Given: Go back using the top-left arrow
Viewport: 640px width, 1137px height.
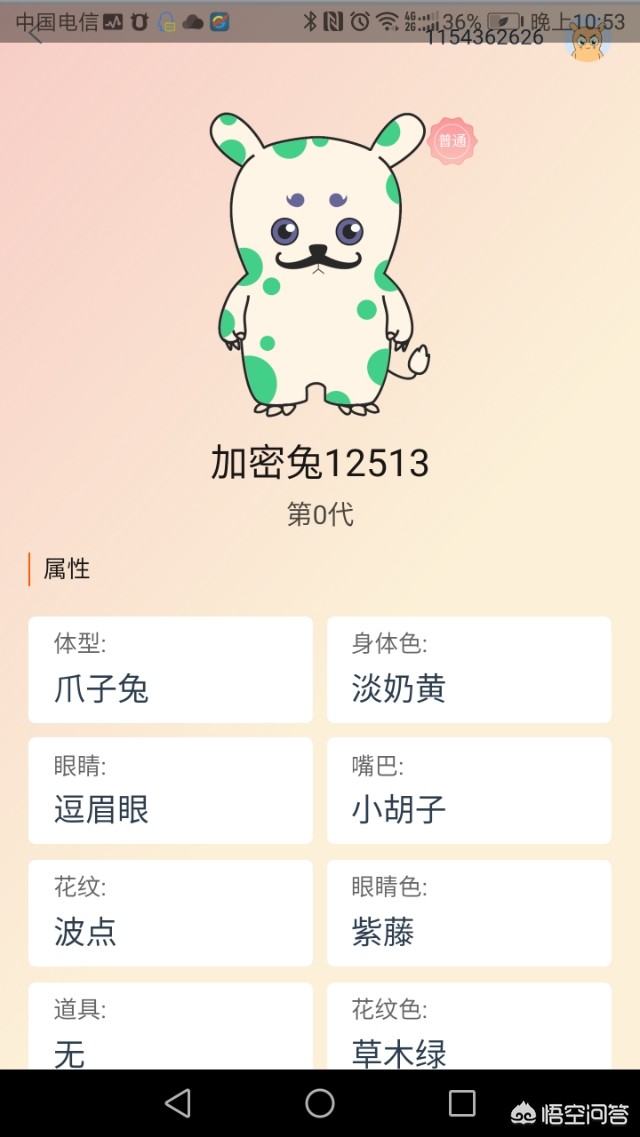Looking at the screenshot, I should pos(35,33).
